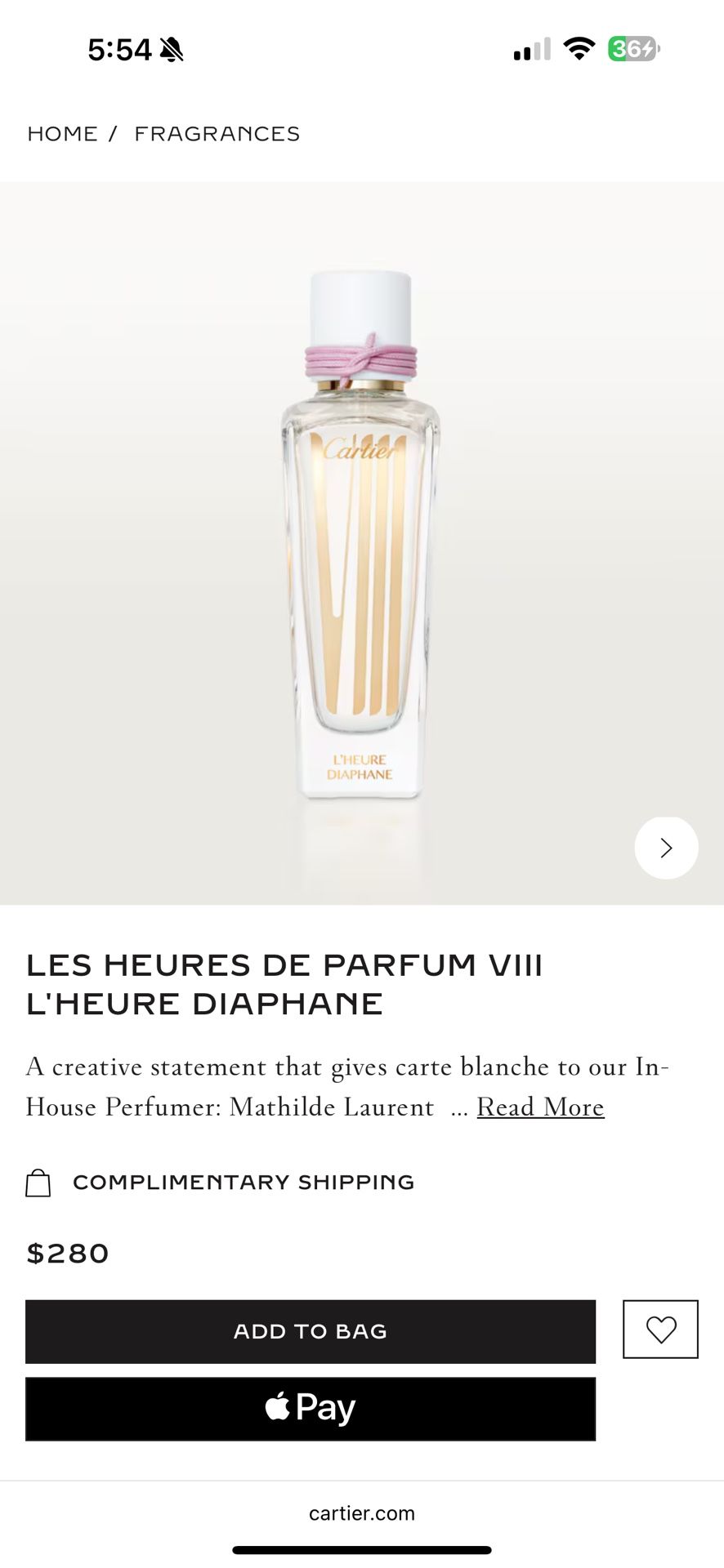Tap the cartier.com address bar

point(362,1513)
